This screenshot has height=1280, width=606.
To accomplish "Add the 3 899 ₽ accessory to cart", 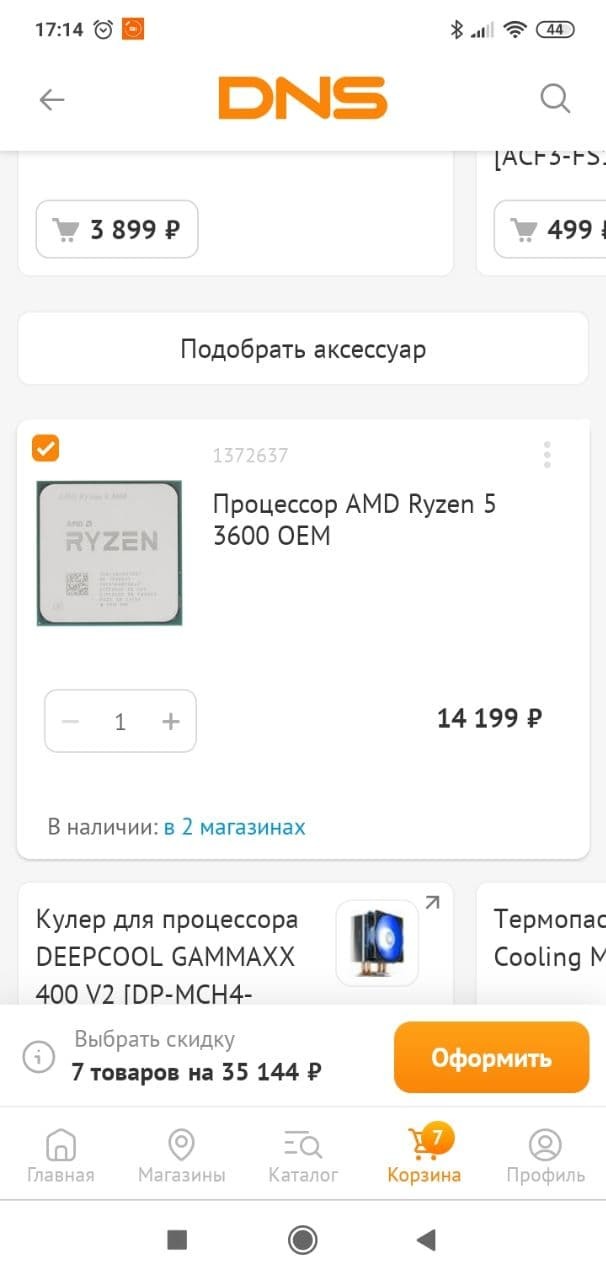I will 117,230.
